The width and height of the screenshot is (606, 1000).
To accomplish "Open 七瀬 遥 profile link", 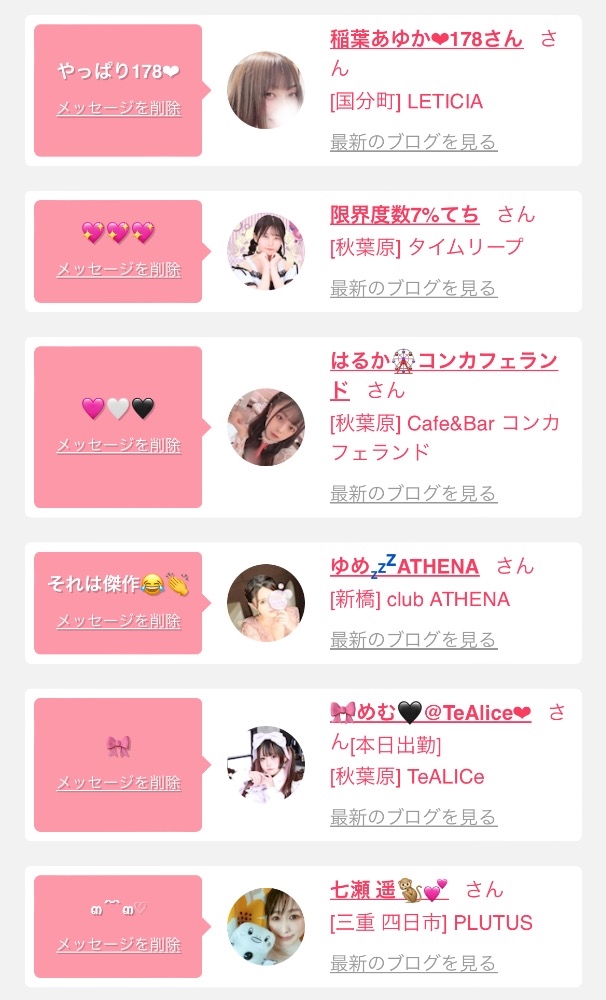I will pos(389,890).
